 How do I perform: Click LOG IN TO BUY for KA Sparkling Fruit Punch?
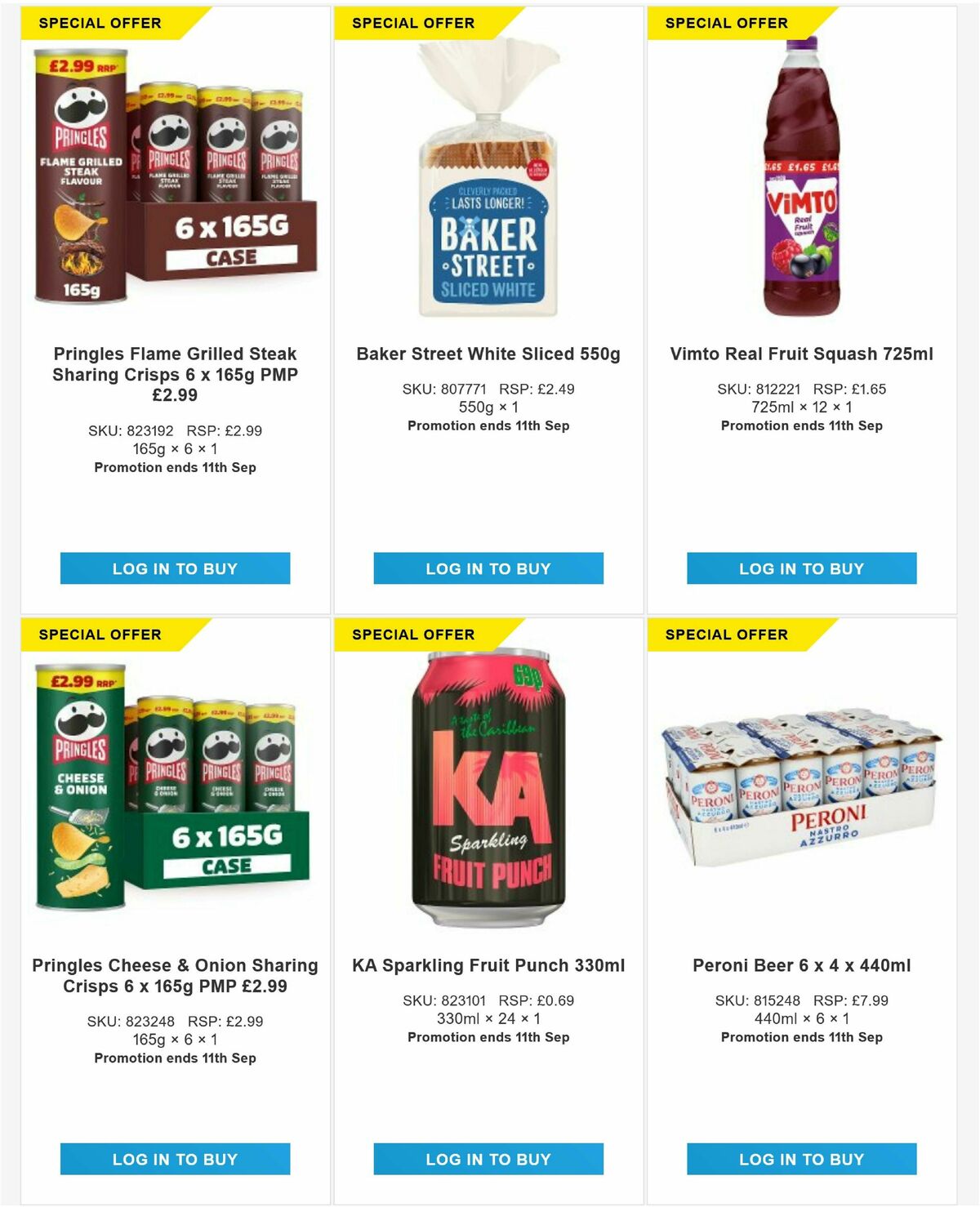pos(488,1159)
